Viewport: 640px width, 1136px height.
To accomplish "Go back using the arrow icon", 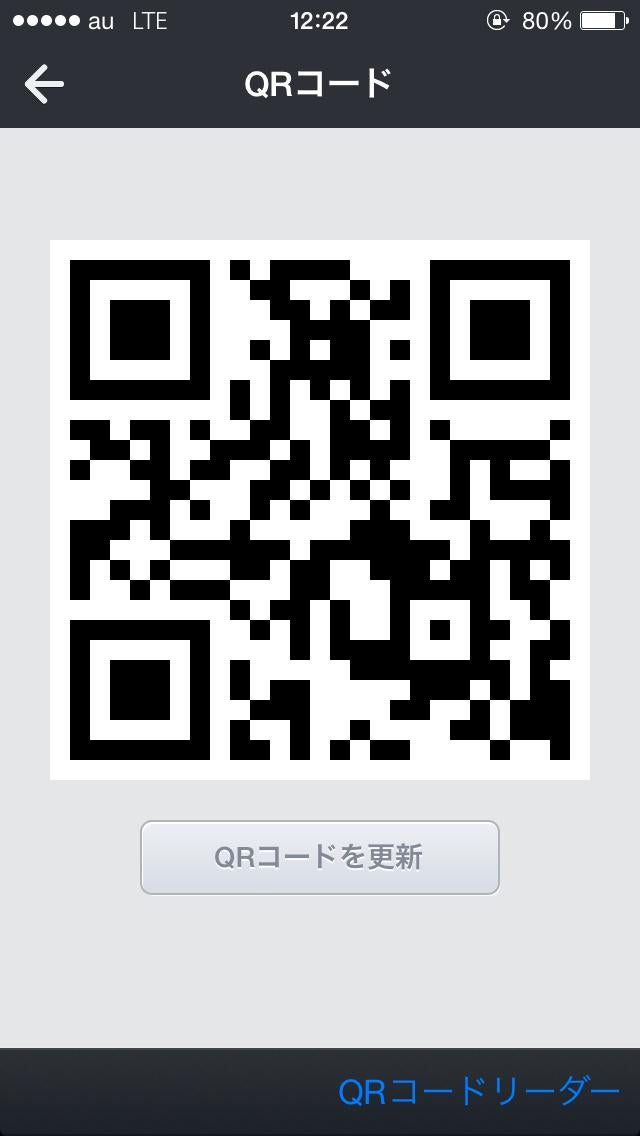I will tap(44, 84).
